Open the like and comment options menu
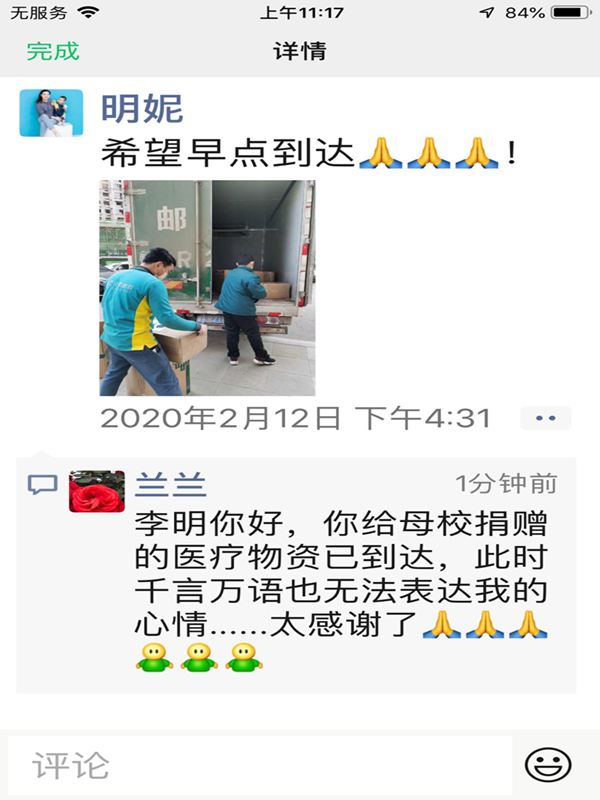The height and width of the screenshot is (800, 600). [x=546, y=418]
